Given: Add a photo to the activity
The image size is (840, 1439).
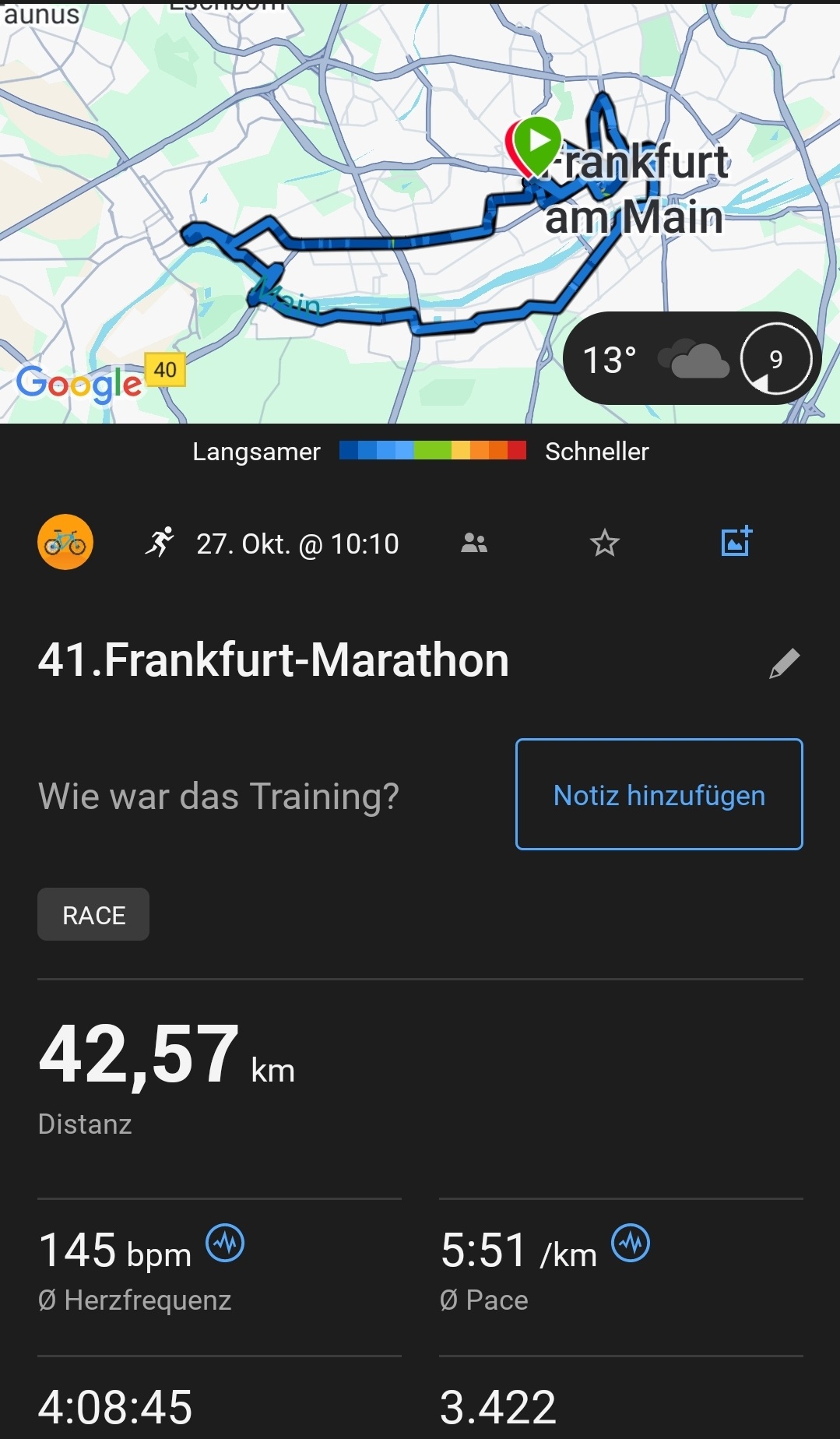Looking at the screenshot, I should coord(736,541).
